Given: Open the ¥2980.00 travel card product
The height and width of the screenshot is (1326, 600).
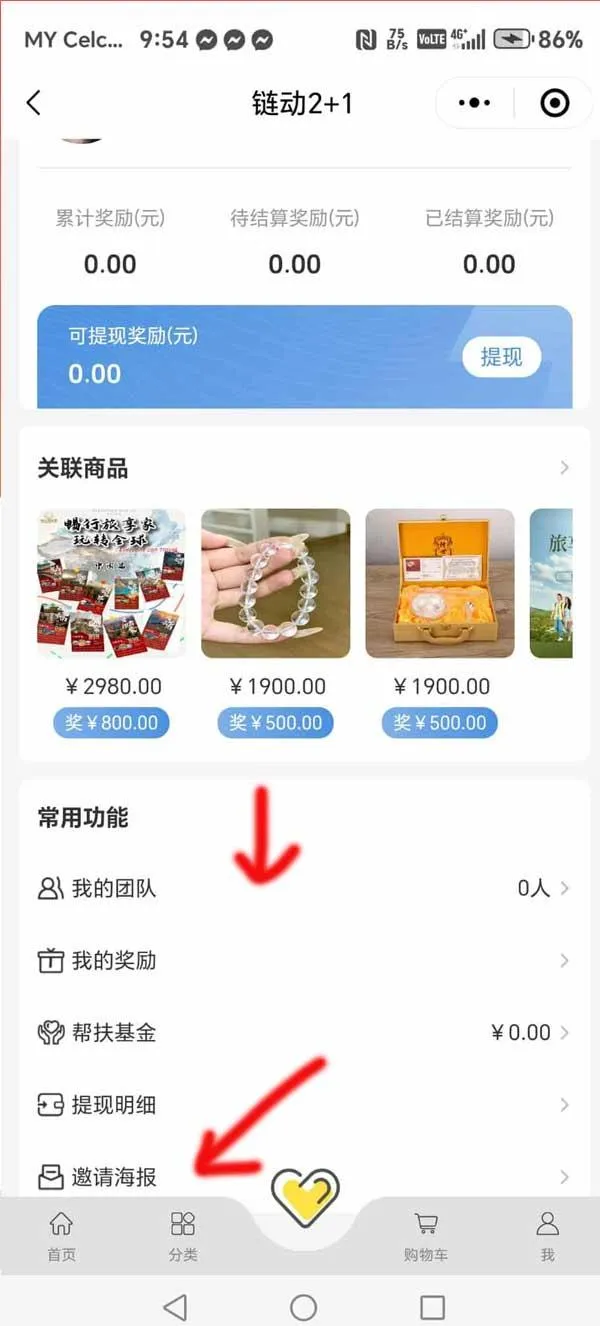Looking at the screenshot, I should [x=111, y=583].
